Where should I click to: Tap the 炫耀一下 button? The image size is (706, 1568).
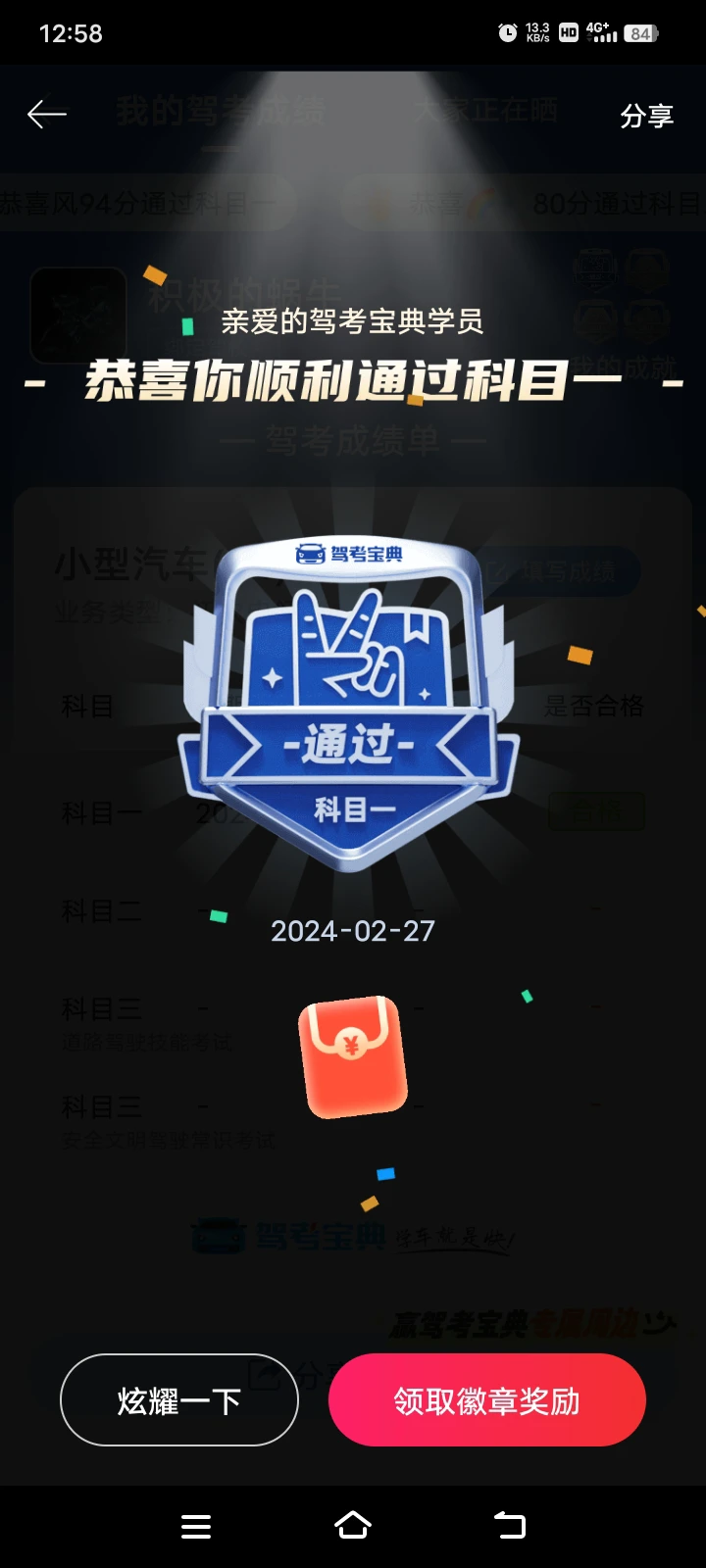pyautogui.click(x=179, y=1399)
